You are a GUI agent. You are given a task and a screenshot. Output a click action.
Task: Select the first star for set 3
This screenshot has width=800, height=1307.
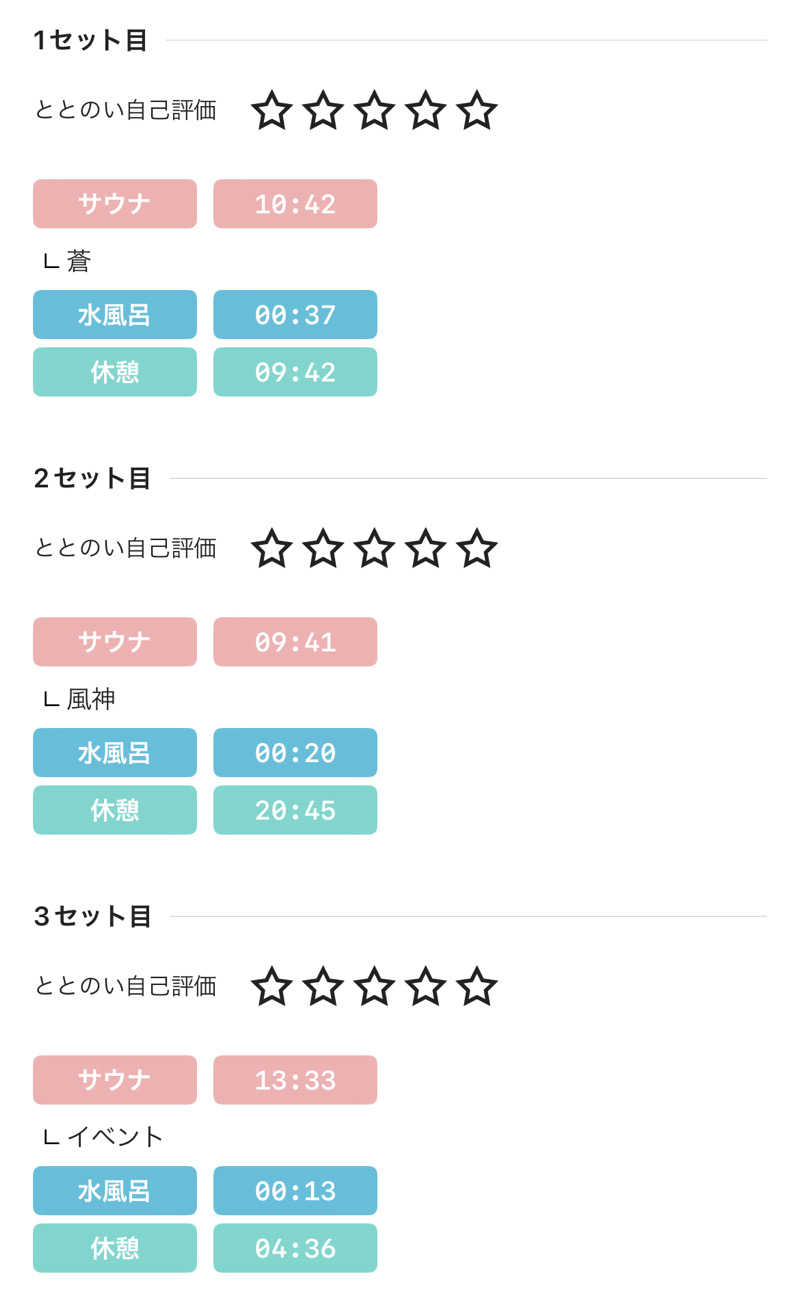click(271, 986)
